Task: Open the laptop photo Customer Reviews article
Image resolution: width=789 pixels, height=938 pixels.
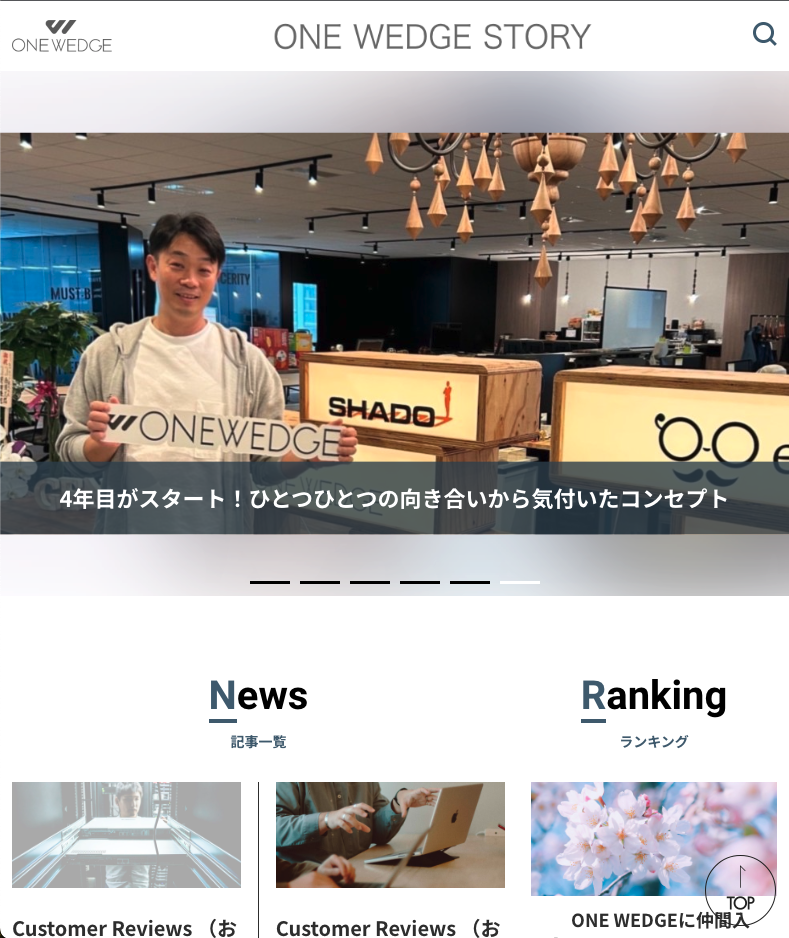Action: coord(390,835)
